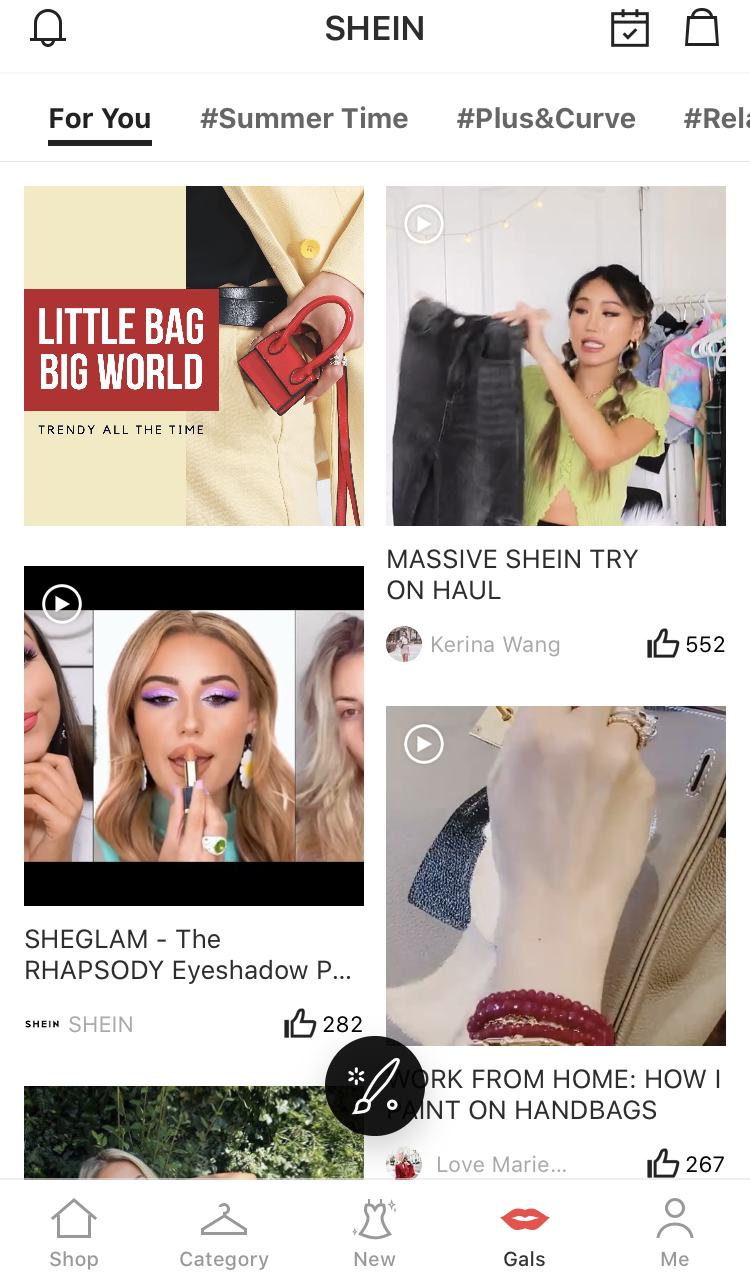Tap the floating paintbrush create button

(374, 1085)
